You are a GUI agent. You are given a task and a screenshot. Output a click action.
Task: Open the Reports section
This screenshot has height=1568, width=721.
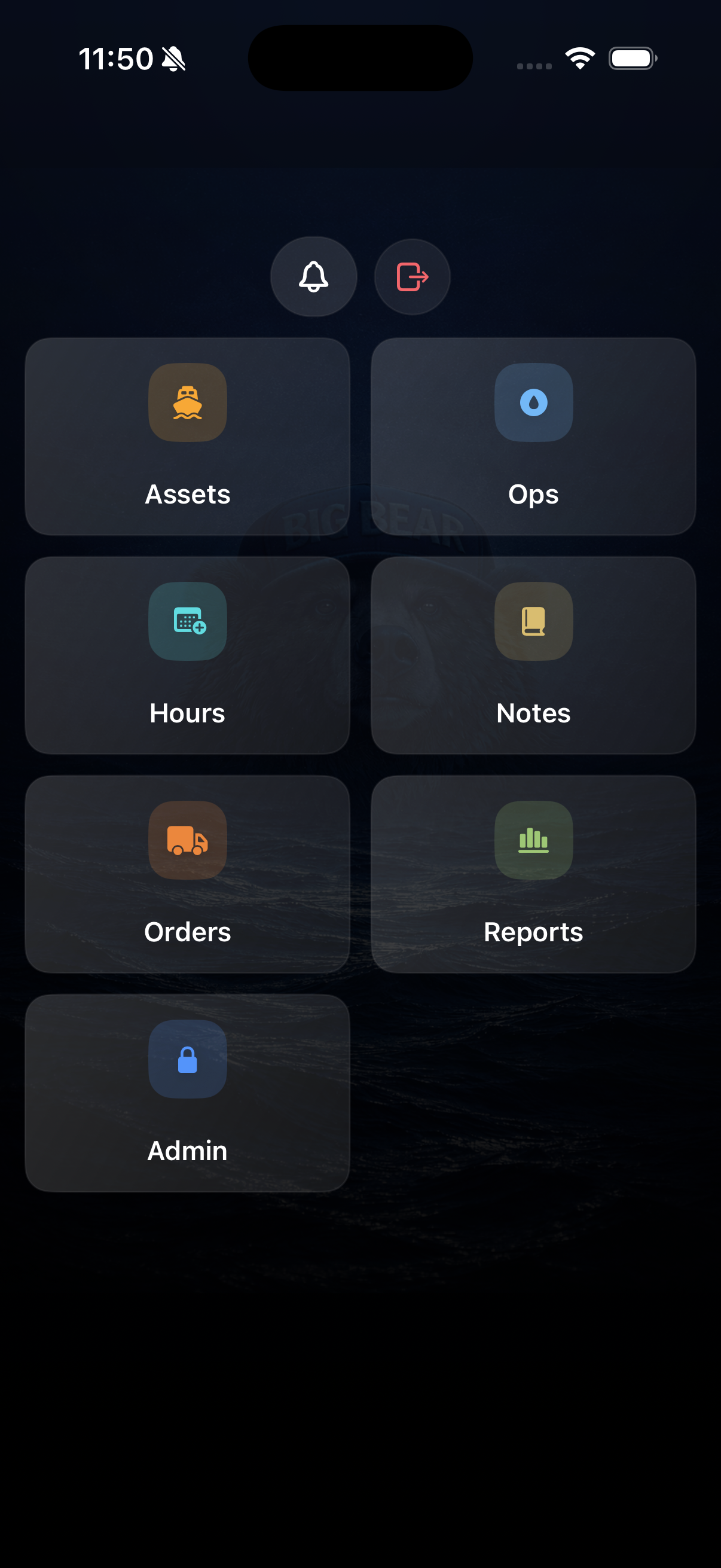(x=534, y=874)
